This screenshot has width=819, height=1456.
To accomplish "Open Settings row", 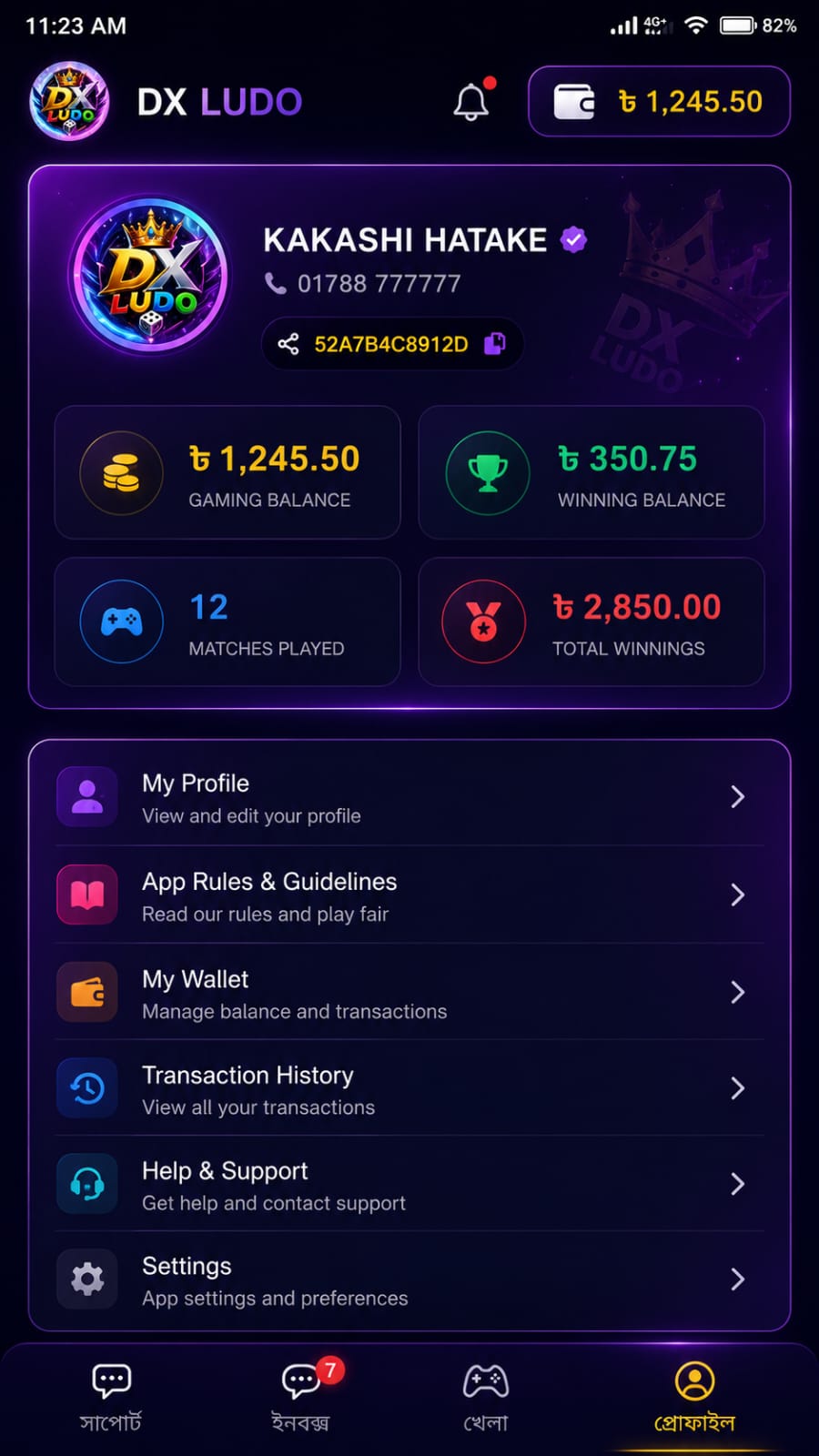I will tap(409, 1279).
